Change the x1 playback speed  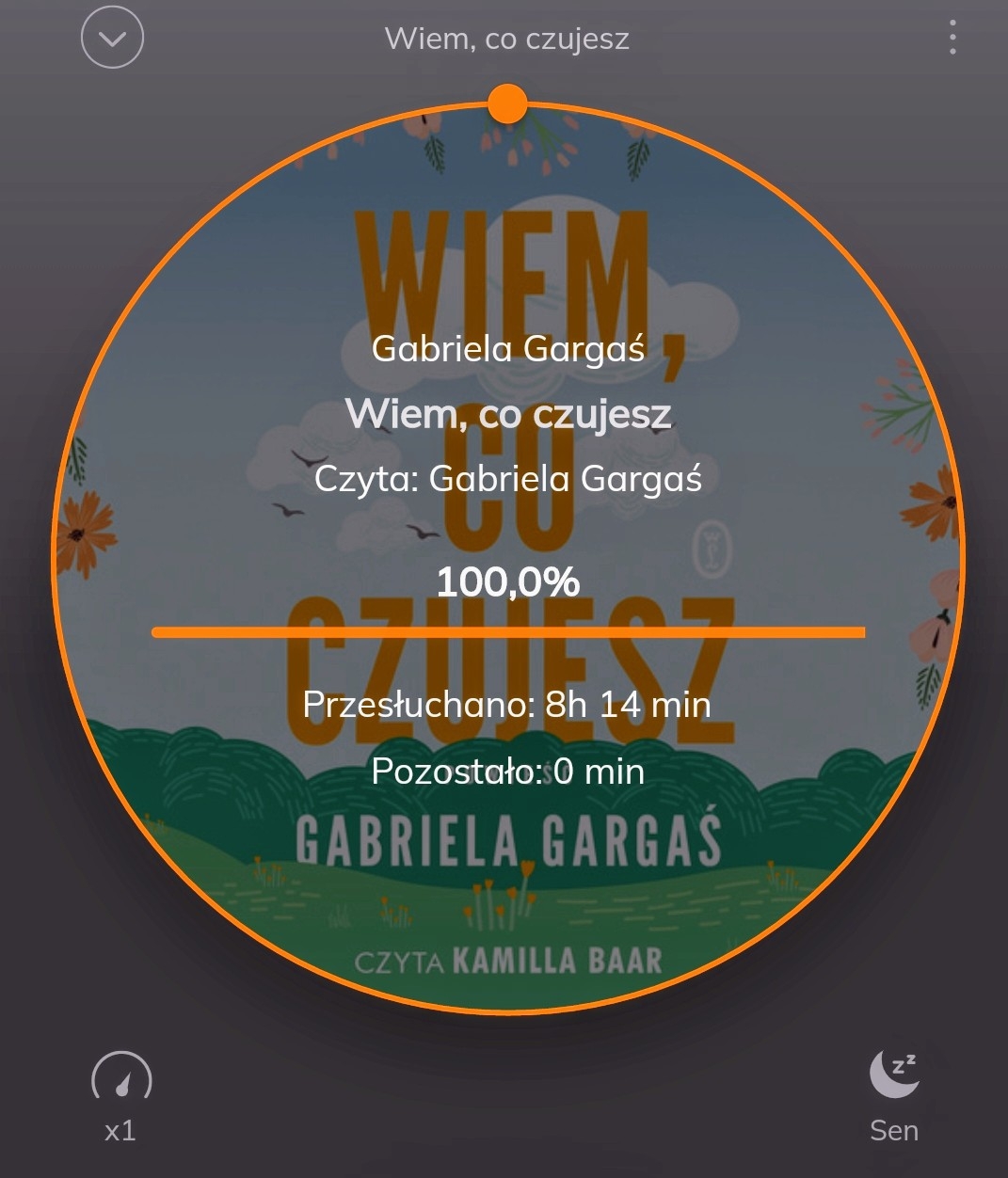pyautogui.click(x=121, y=1091)
